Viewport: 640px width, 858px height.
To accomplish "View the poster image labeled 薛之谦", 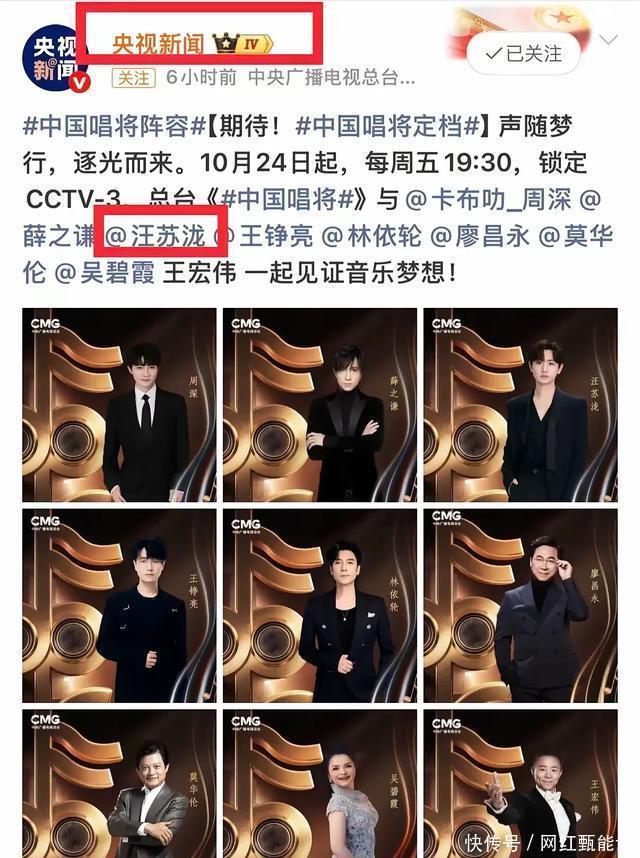I will pos(320,405).
